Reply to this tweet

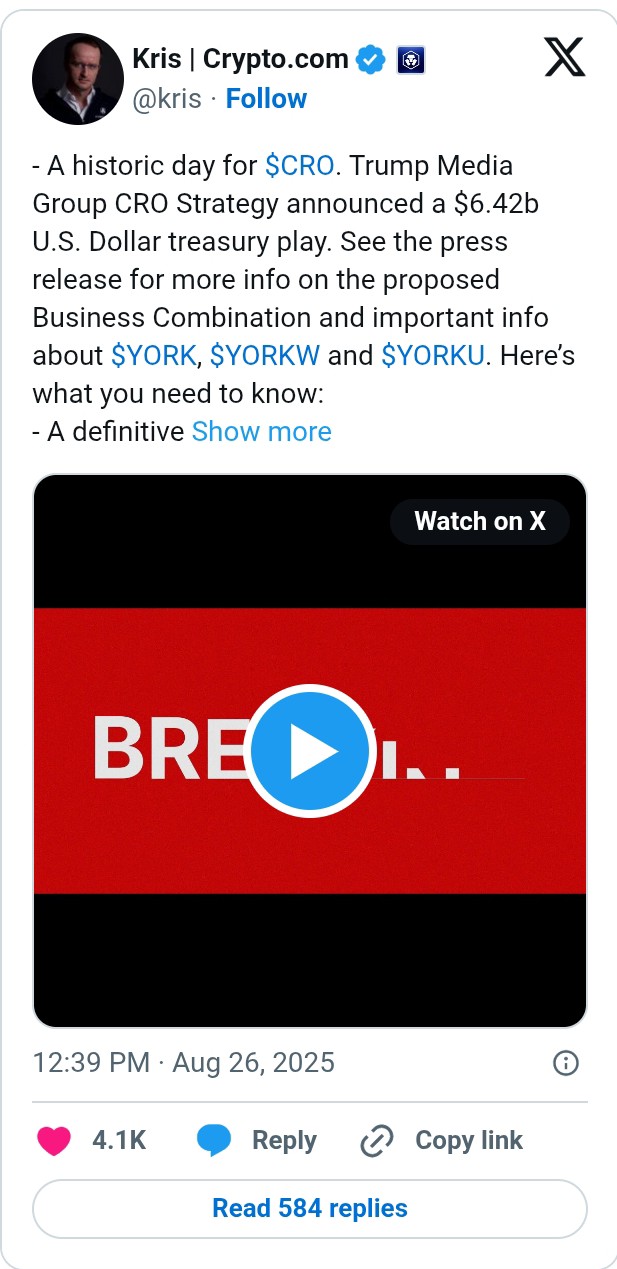click(256, 1141)
